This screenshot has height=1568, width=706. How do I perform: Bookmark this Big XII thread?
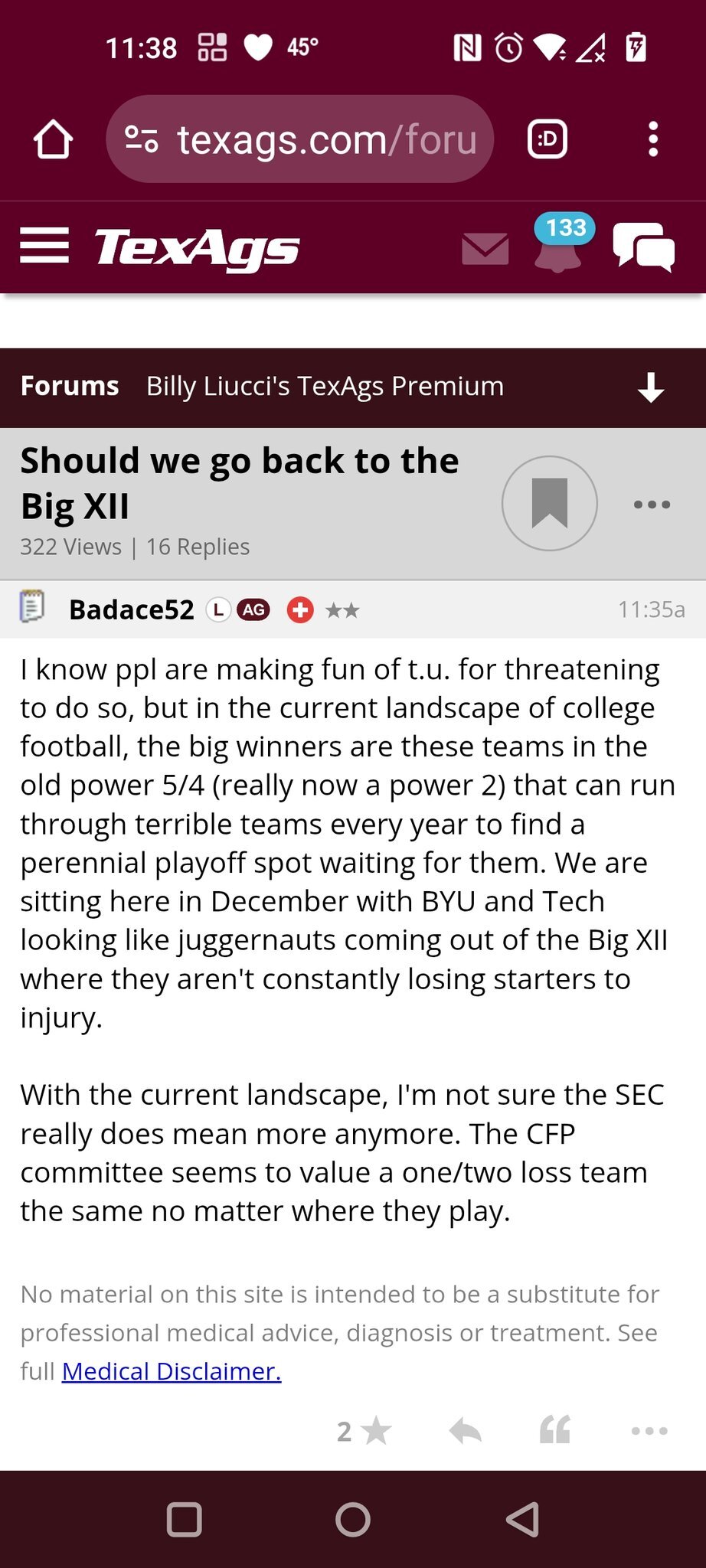549,503
